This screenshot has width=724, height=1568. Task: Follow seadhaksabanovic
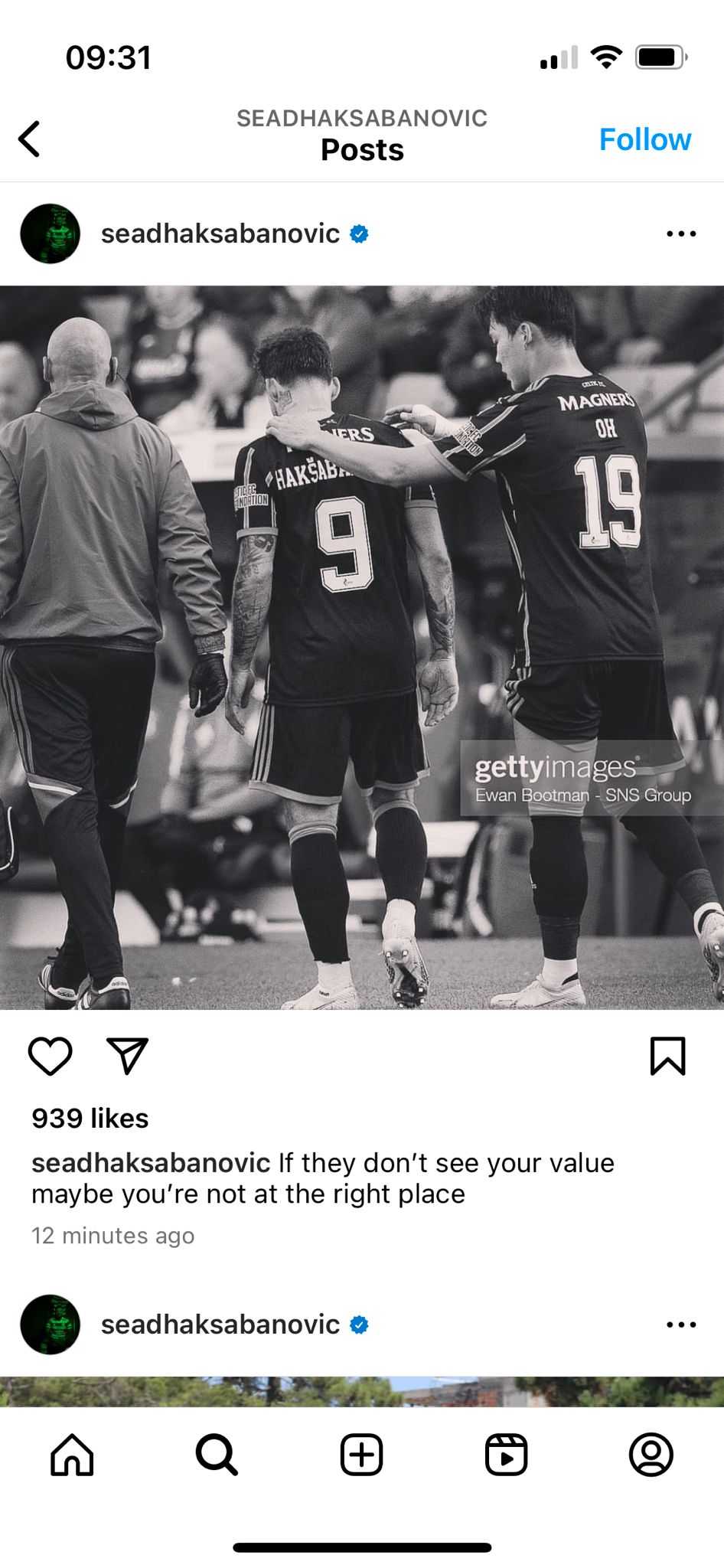pos(644,139)
